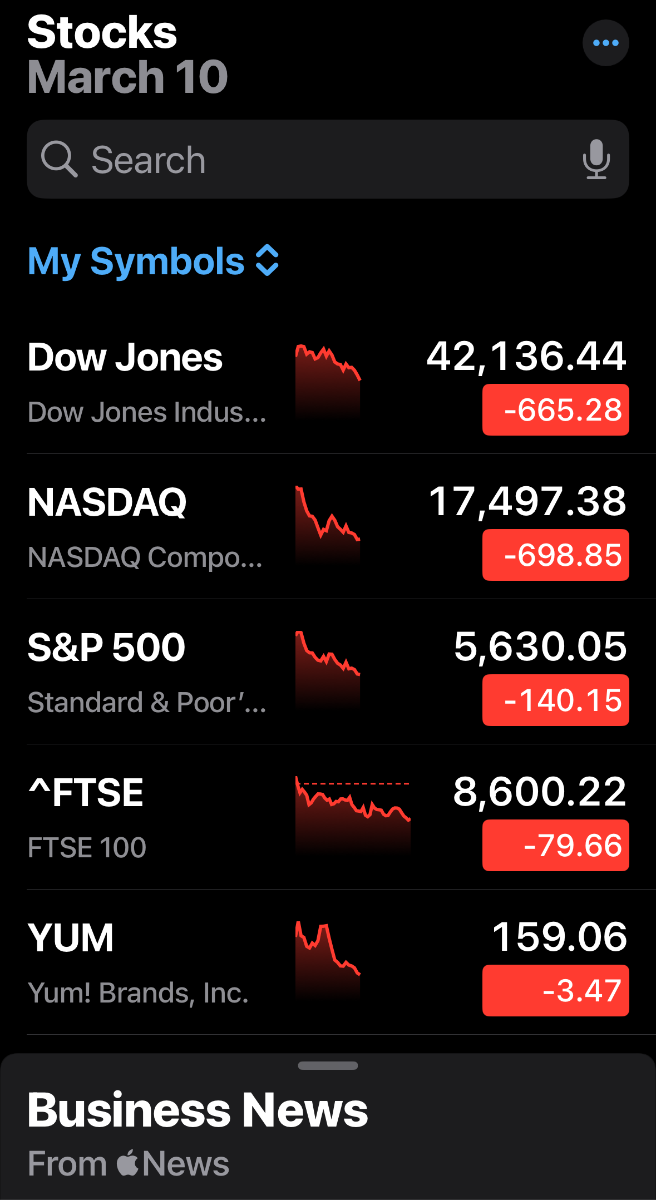This screenshot has height=1200, width=656.
Task: Toggle the NASDAQ -698.85 change badge
Action: pyautogui.click(x=556, y=555)
